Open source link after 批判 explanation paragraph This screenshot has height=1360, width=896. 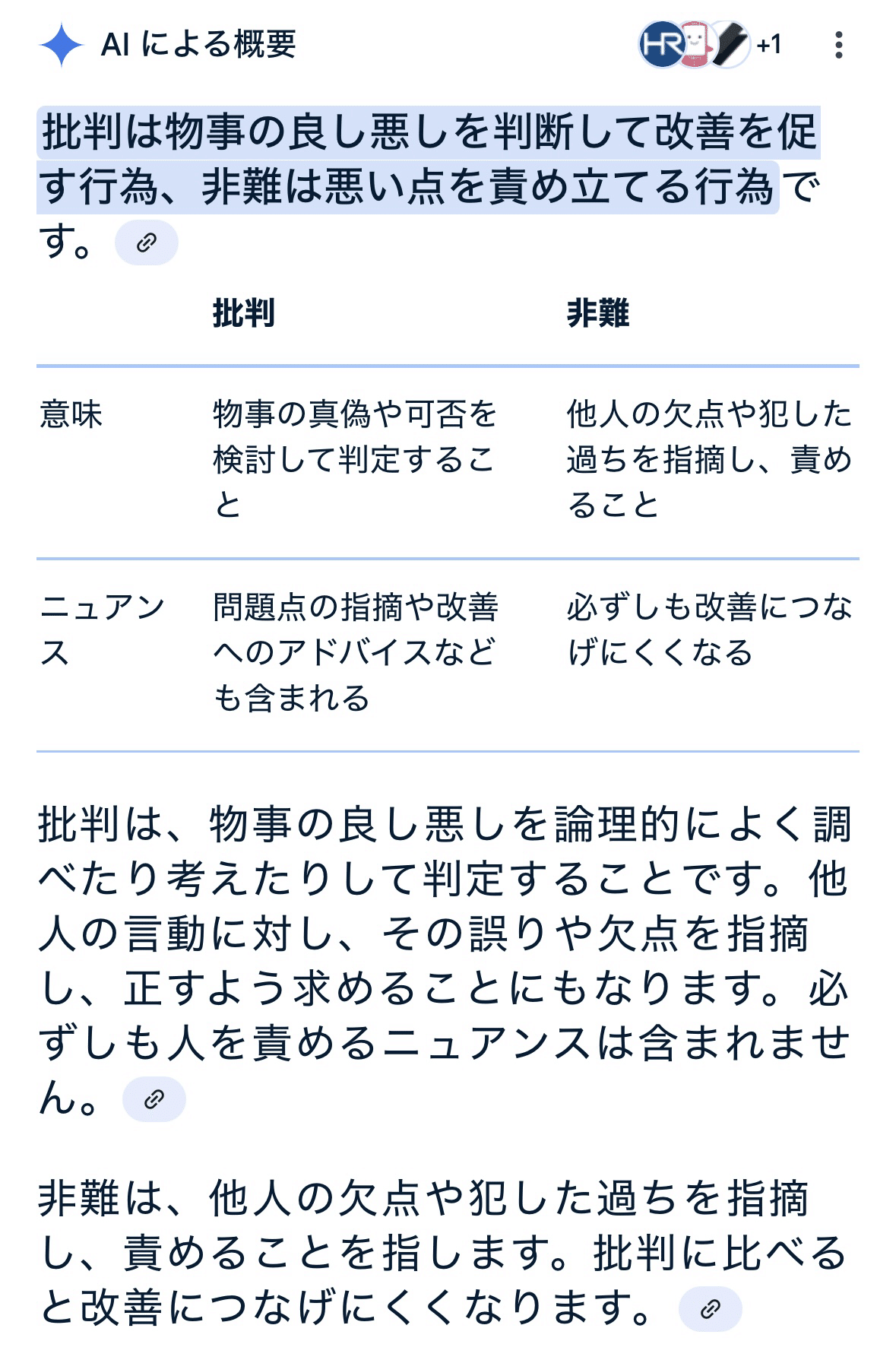[154, 1099]
